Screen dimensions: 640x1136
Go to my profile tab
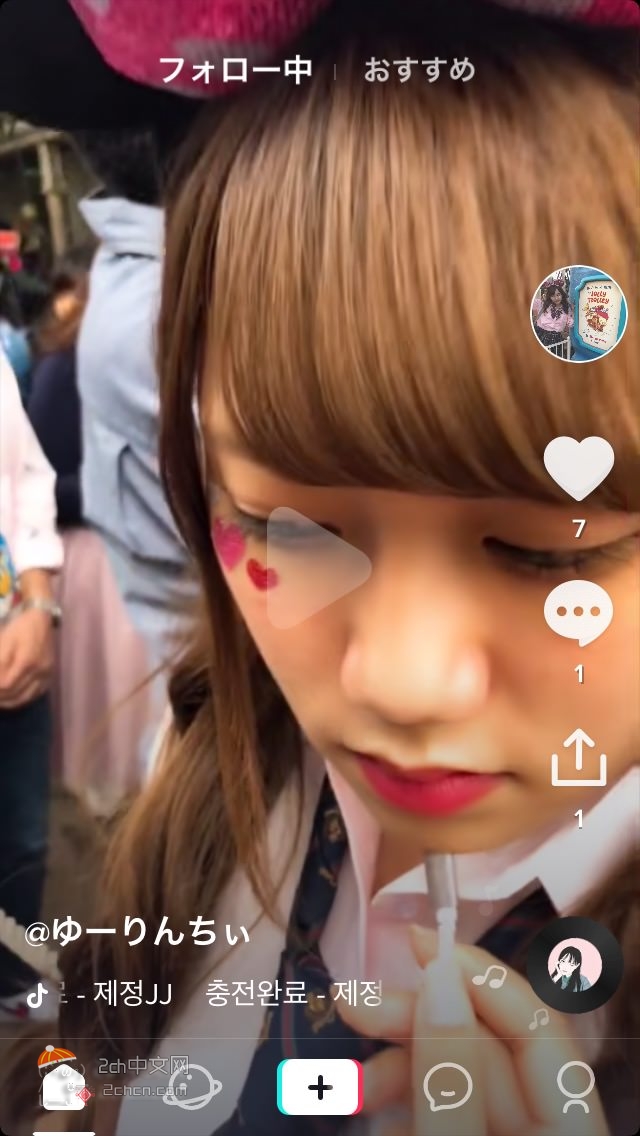(x=575, y=1087)
